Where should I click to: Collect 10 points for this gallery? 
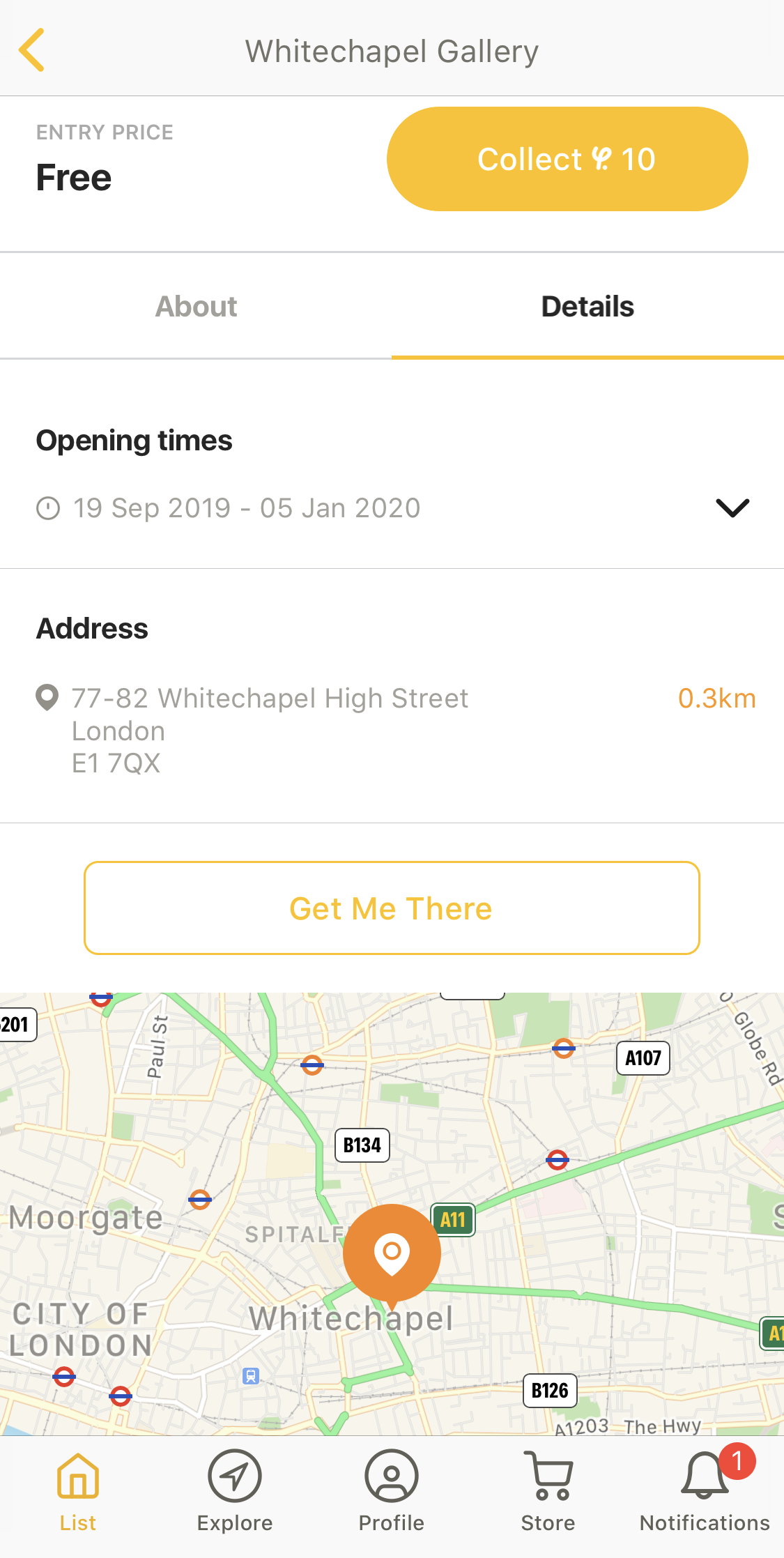(567, 159)
